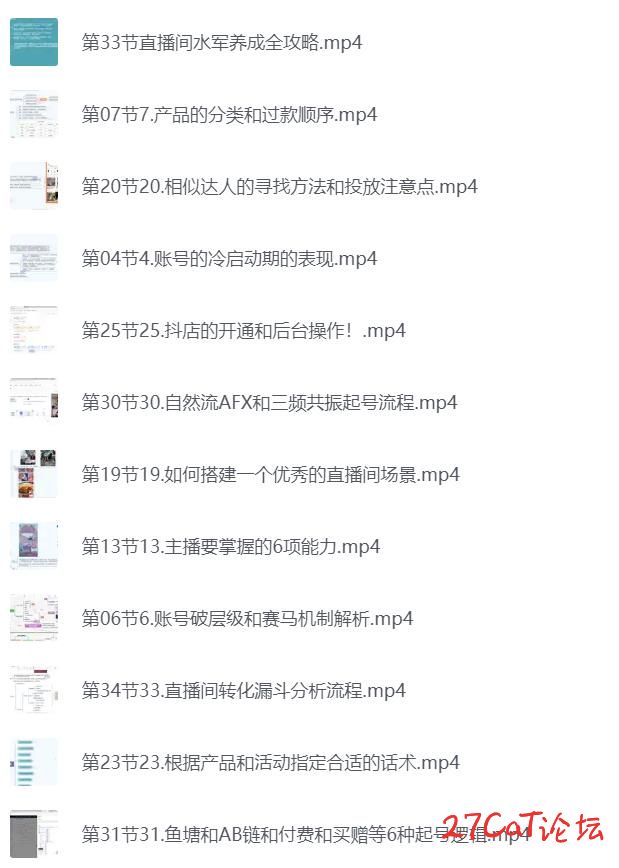619x868 pixels.
Task: Open 第13节 主播要掌握的6项能力
Action: 230,547
